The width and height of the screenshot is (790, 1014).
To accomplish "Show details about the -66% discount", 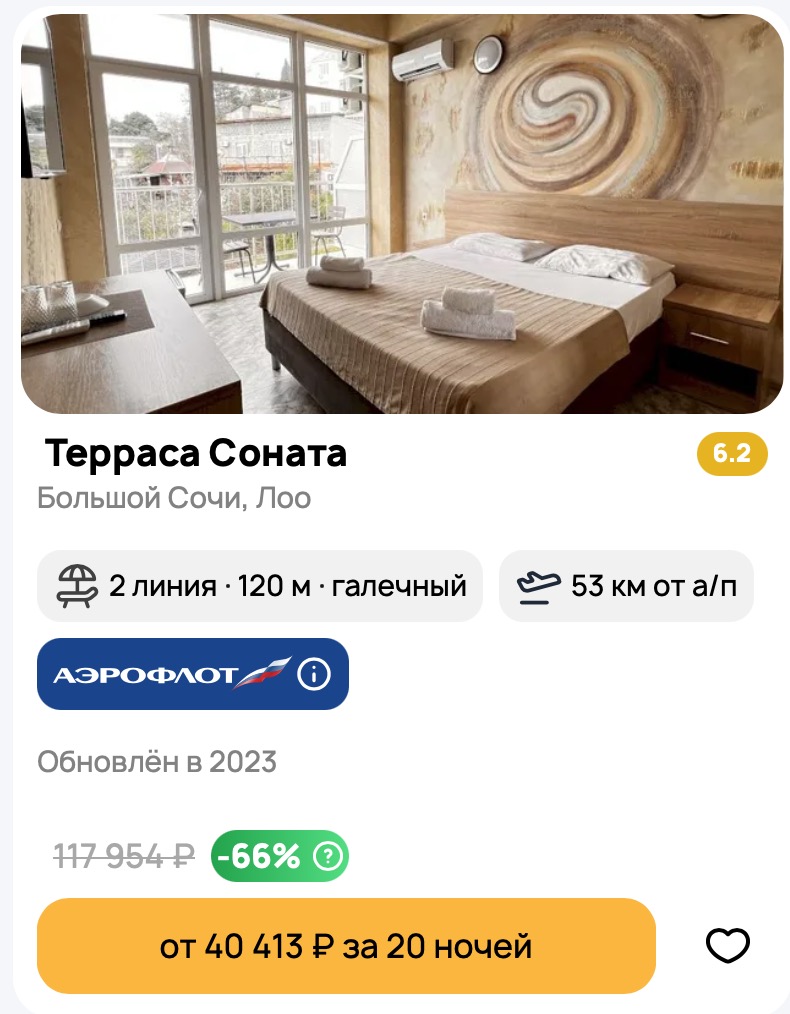I will pyautogui.click(x=327, y=856).
